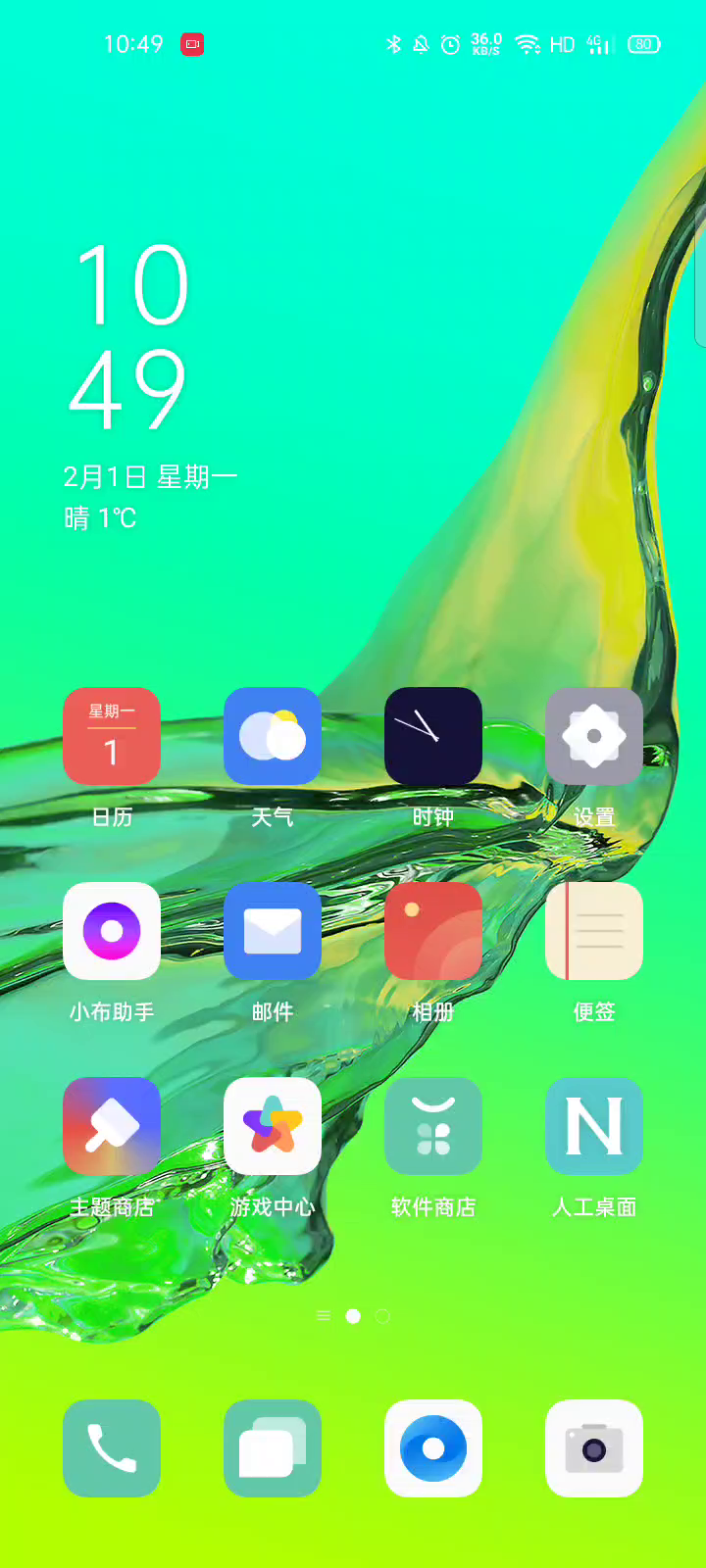Screen dimensions: 706x1568
Task: Tap the large 10:49 clock widget
Action: (x=130, y=338)
